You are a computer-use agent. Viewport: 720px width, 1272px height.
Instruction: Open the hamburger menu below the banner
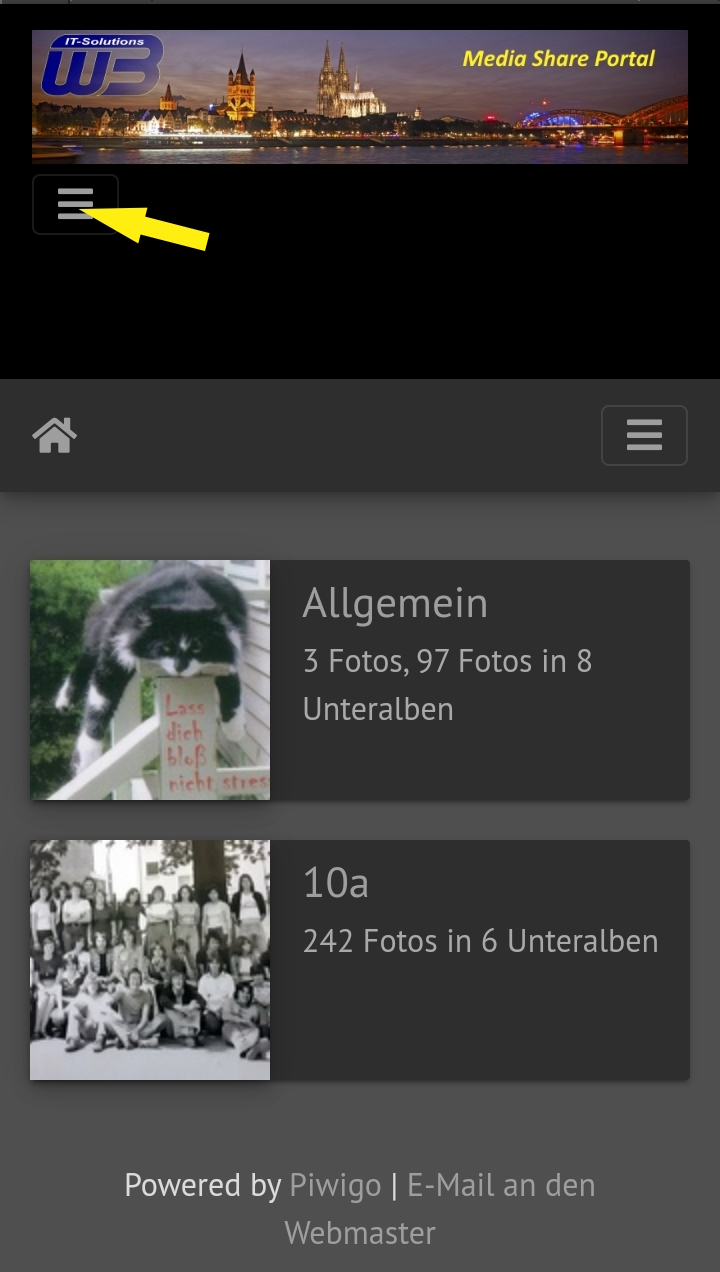click(x=75, y=204)
